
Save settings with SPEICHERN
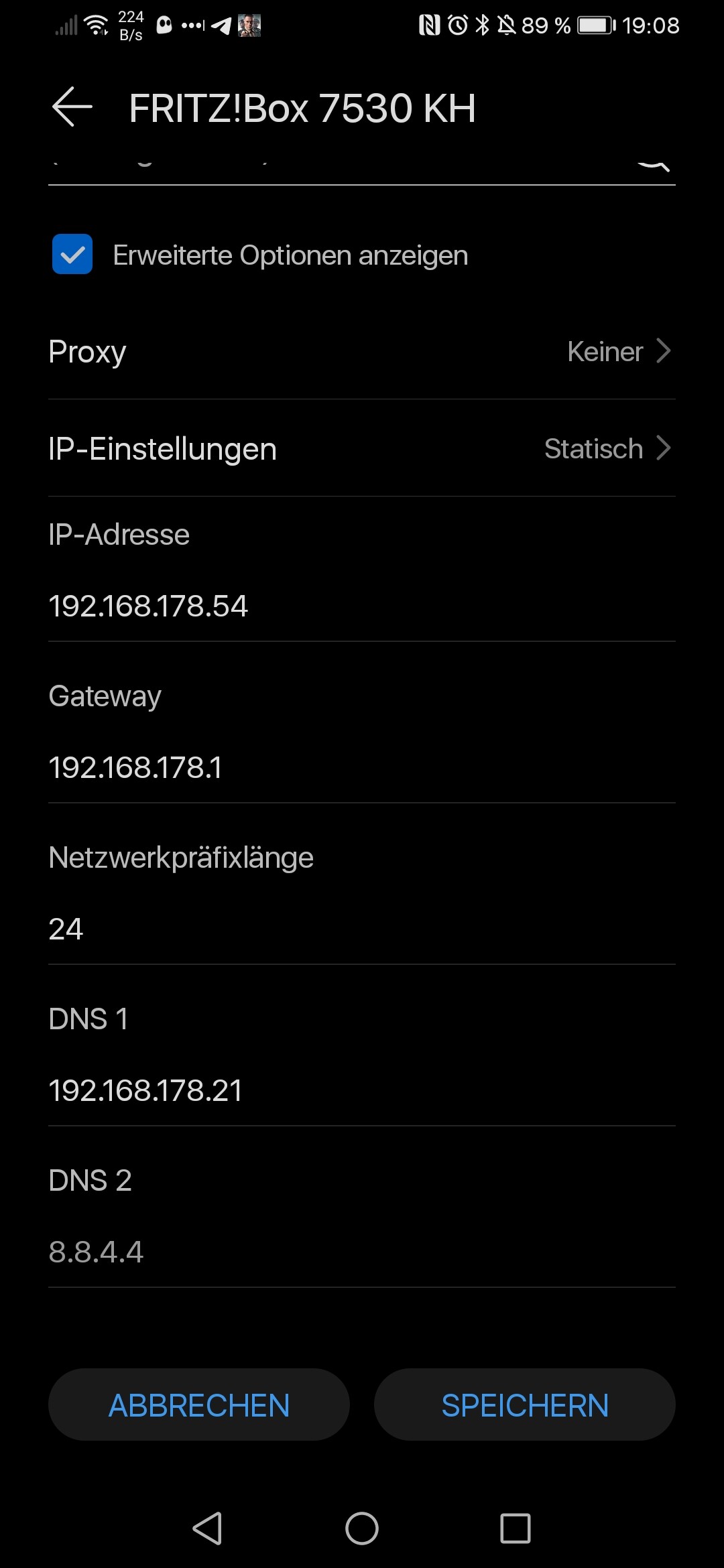point(525,1404)
